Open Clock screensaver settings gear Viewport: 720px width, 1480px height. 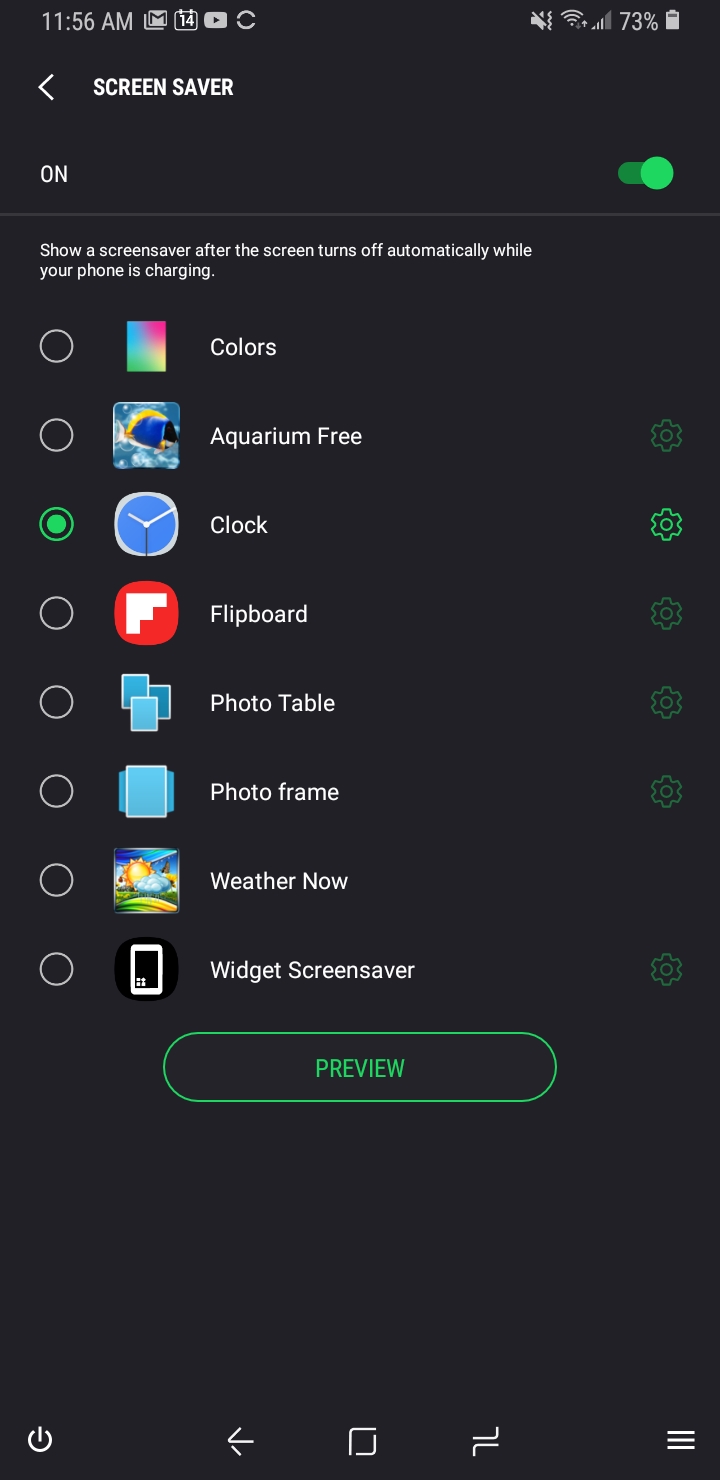666,525
